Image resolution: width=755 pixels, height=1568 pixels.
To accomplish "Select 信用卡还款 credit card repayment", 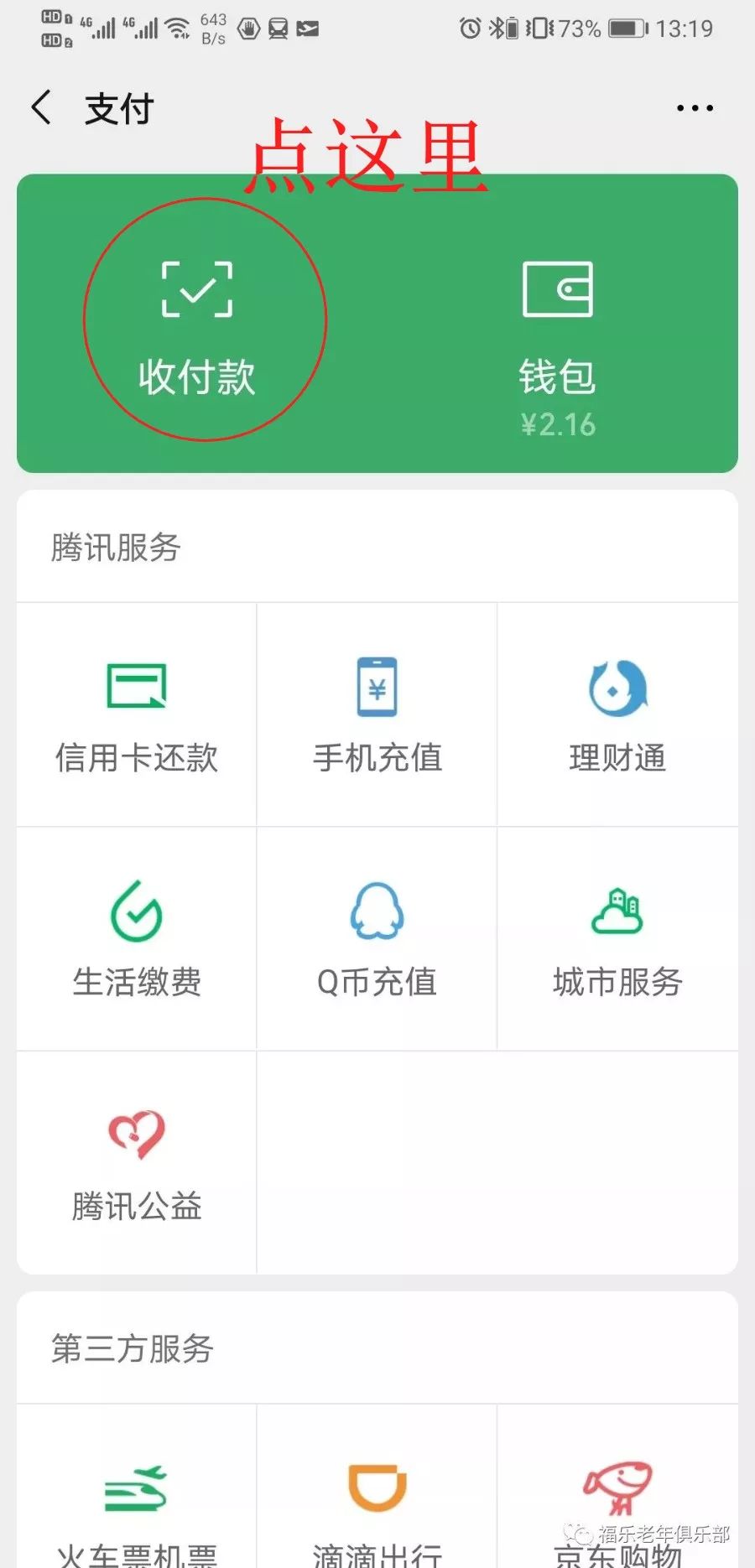I will [x=134, y=717].
